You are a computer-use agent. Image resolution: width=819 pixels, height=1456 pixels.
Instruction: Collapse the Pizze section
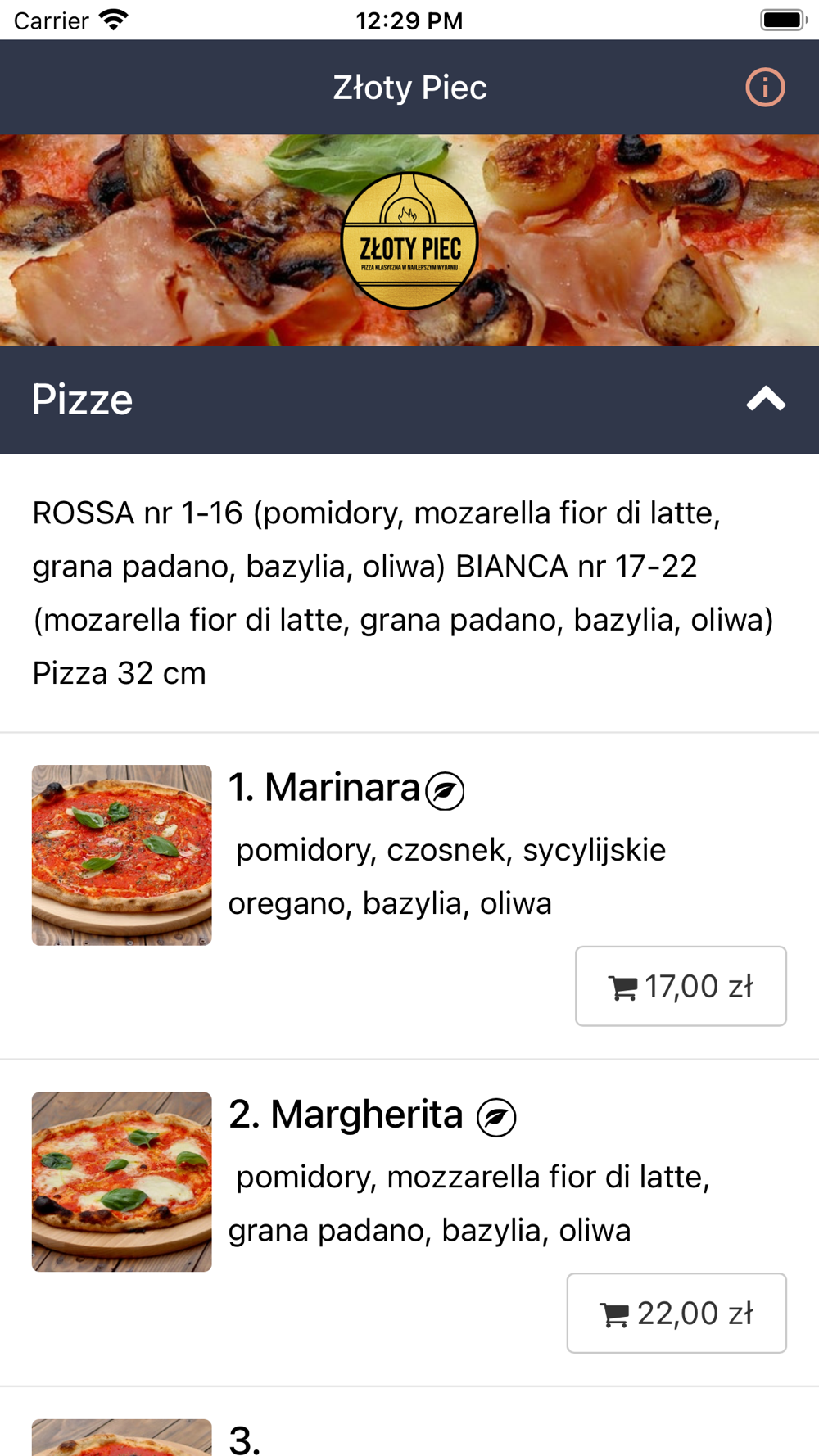[765, 400]
